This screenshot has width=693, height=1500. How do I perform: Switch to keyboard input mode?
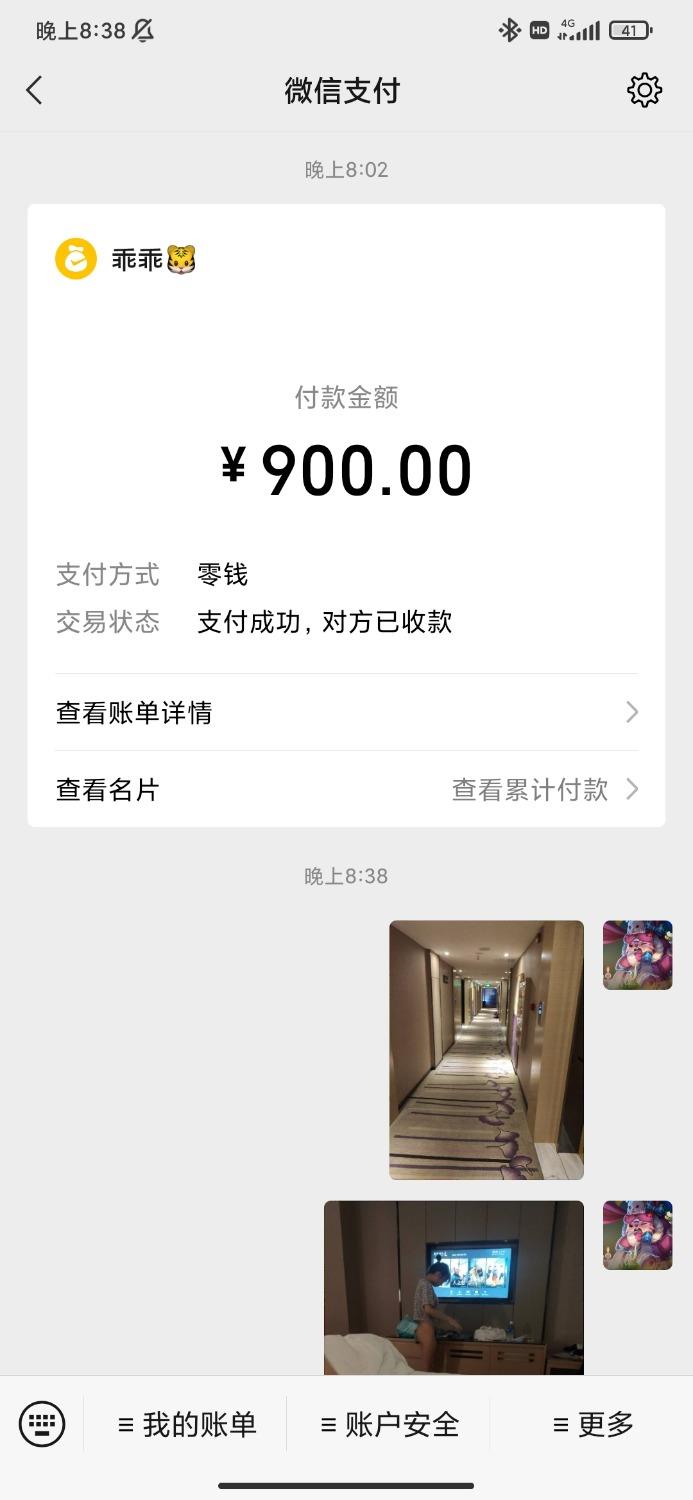[x=42, y=1424]
